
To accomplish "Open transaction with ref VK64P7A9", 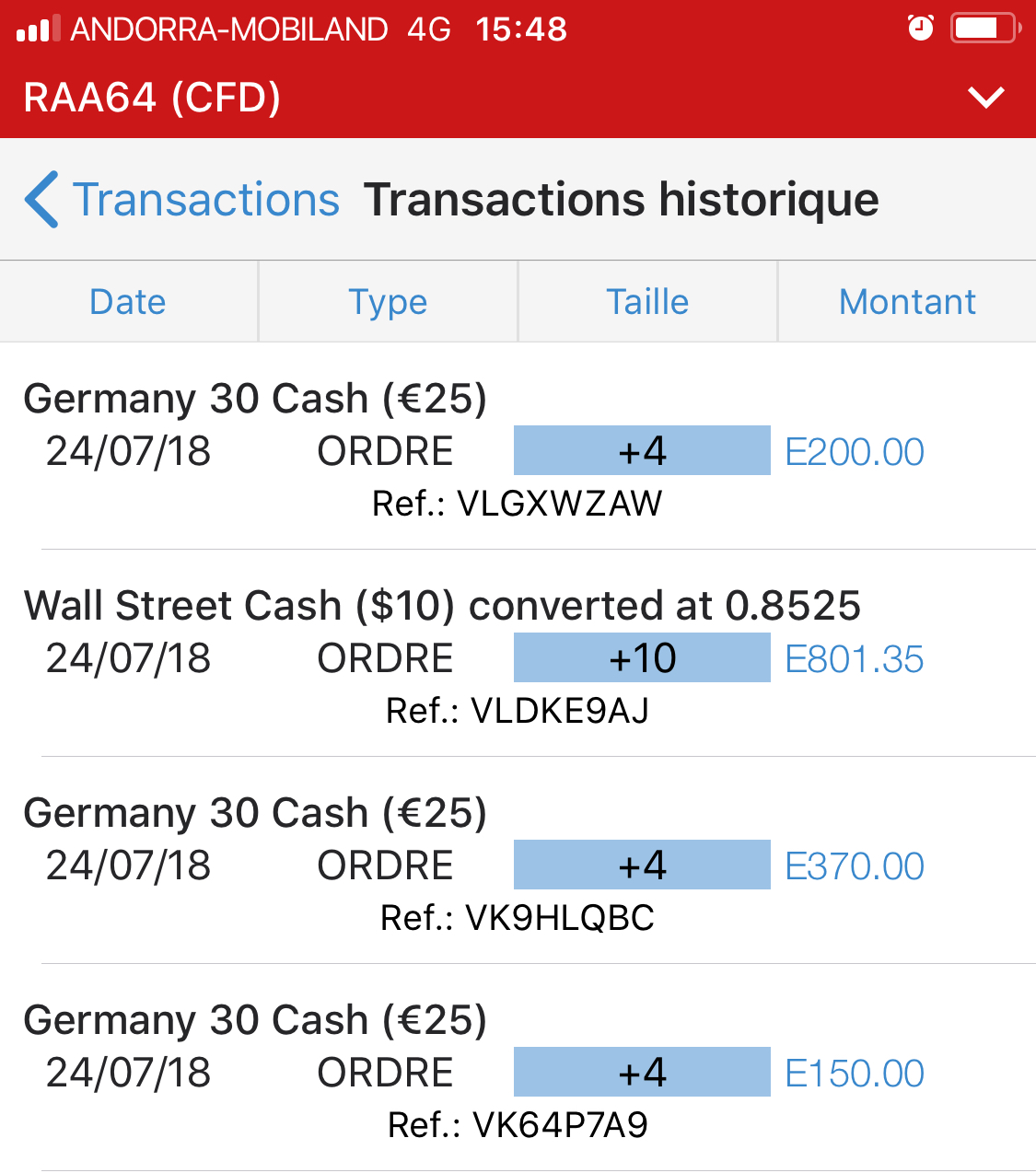I will pyautogui.click(x=518, y=1074).
